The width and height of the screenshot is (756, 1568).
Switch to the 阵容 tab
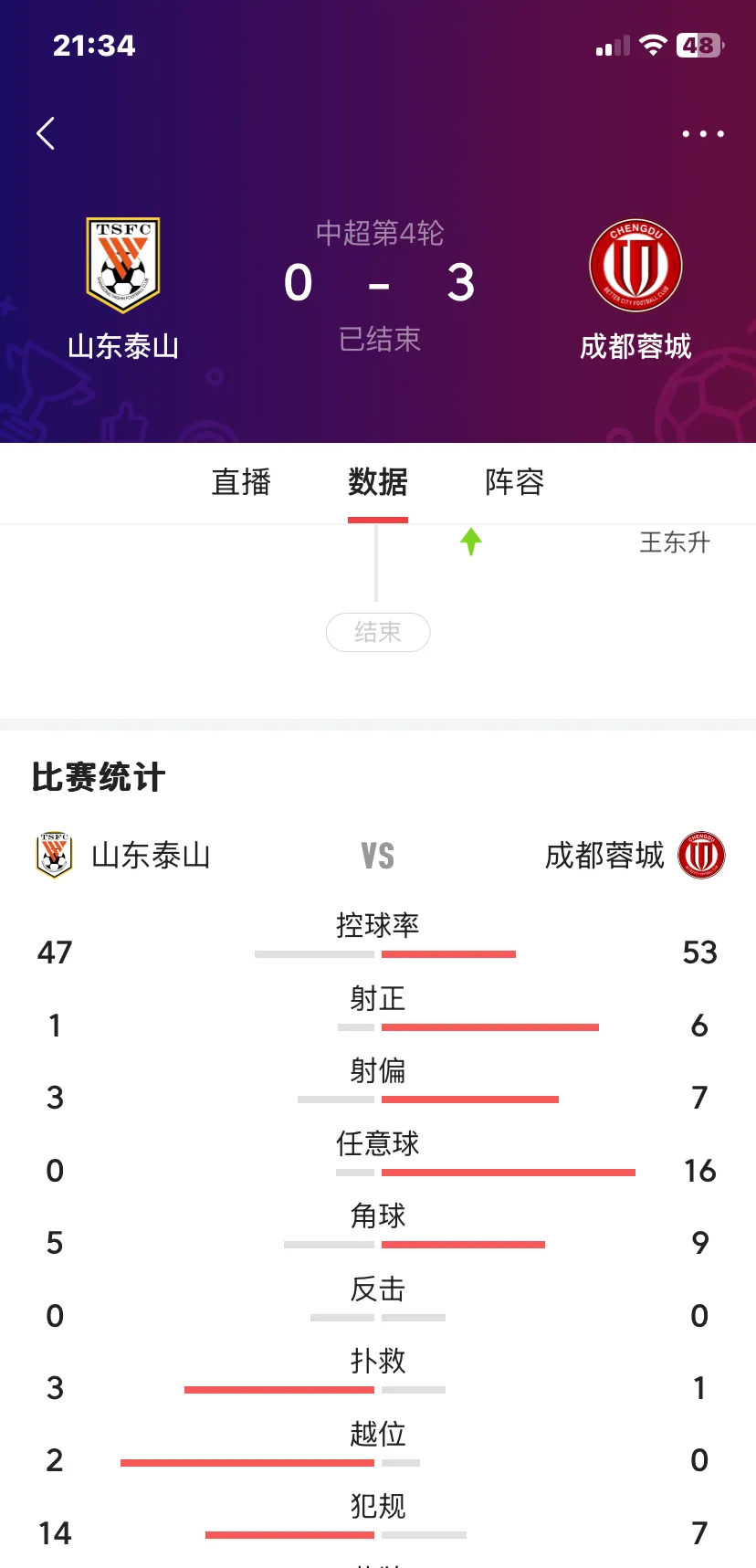pyautogui.click(x=514, y=482)
